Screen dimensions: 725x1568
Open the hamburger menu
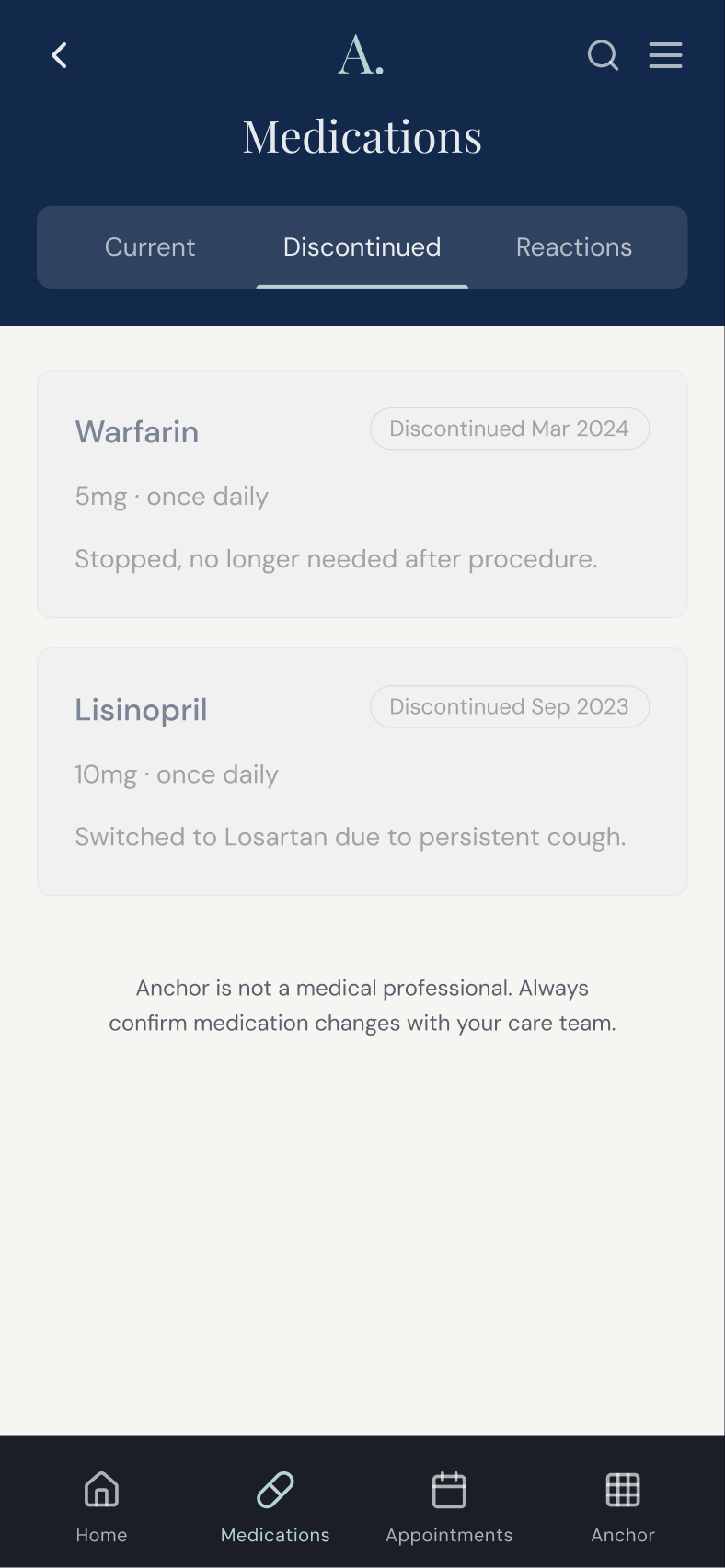point(665,55)
